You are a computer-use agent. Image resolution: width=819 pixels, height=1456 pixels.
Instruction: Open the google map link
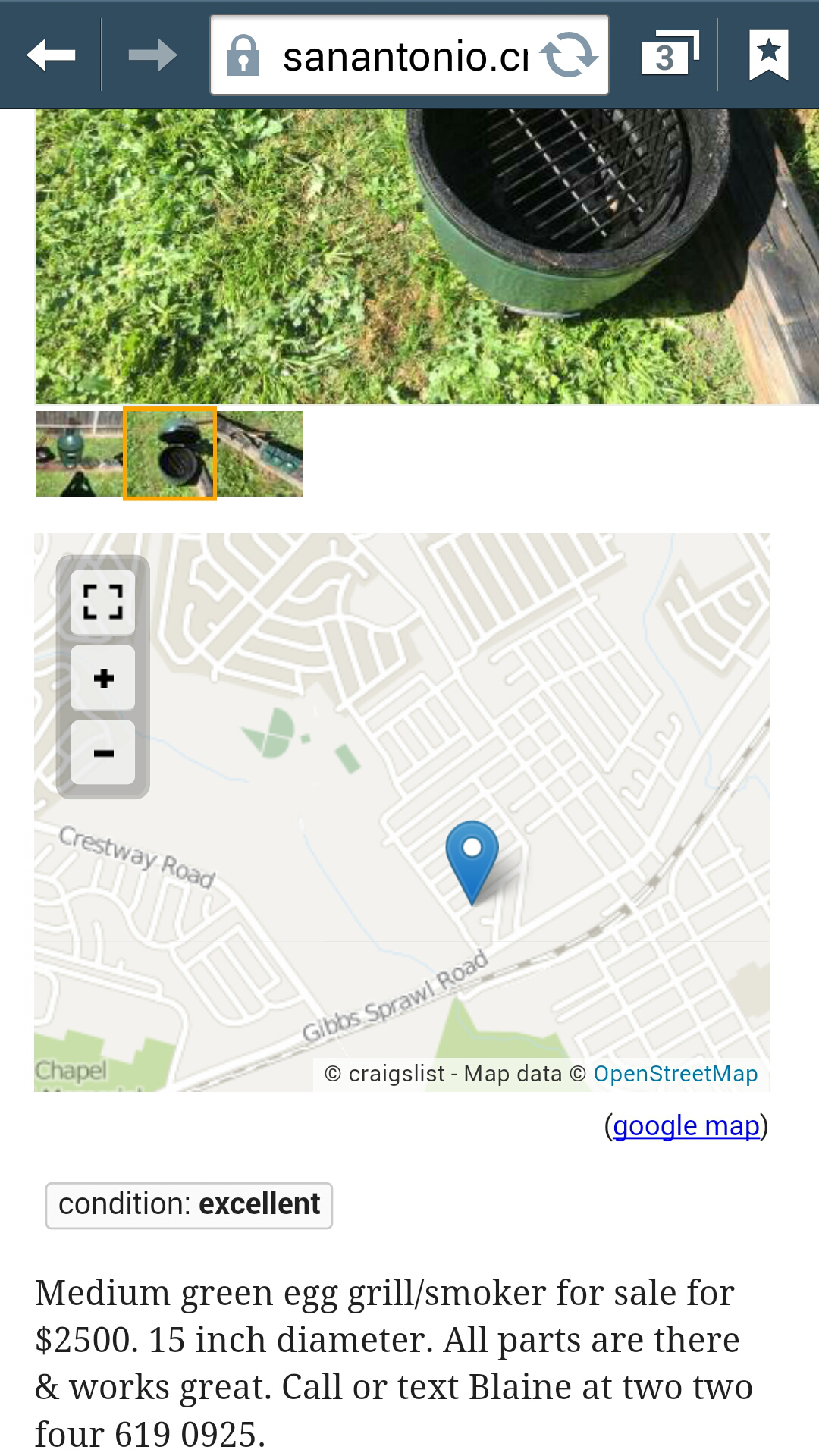(x=686, y=1126)
